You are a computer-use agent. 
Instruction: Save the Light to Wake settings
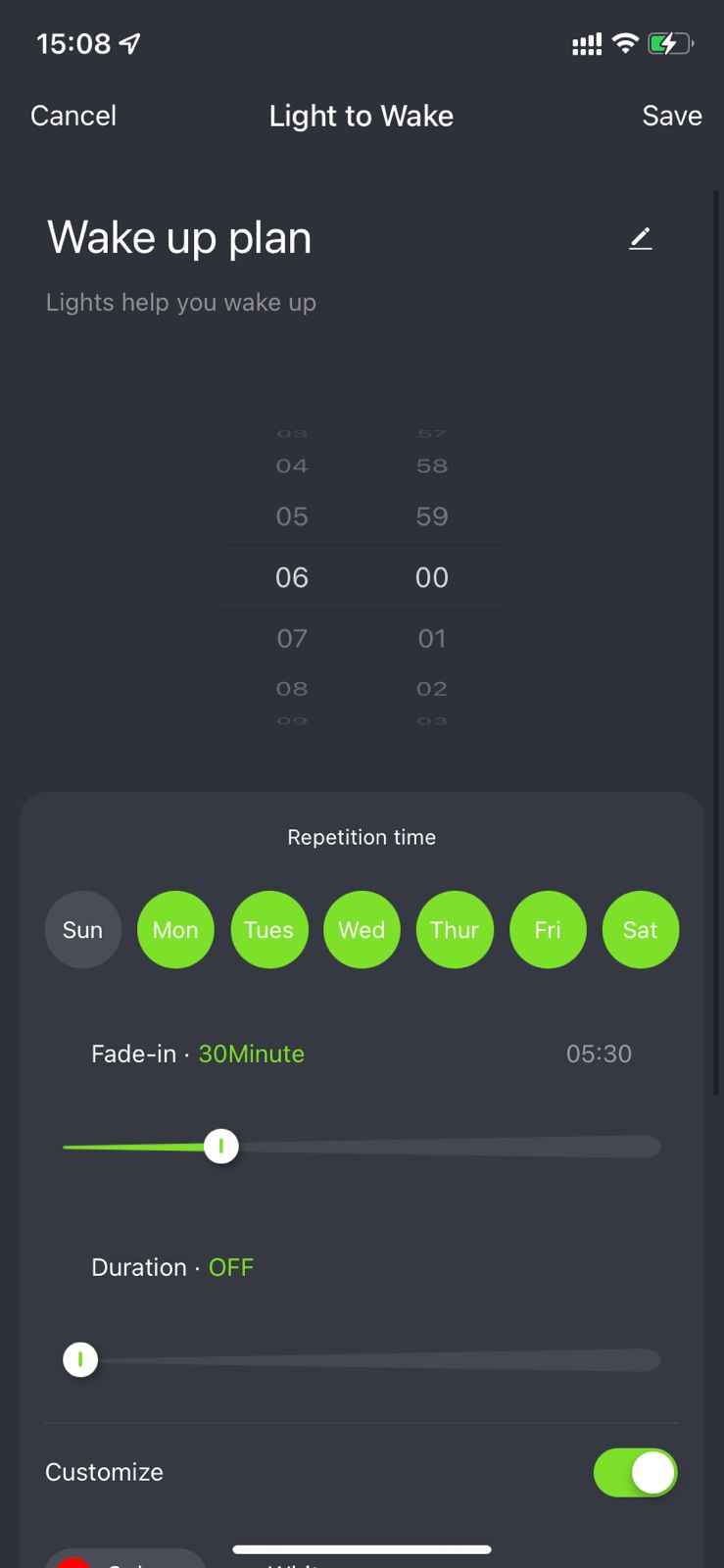tap(672, 116)
